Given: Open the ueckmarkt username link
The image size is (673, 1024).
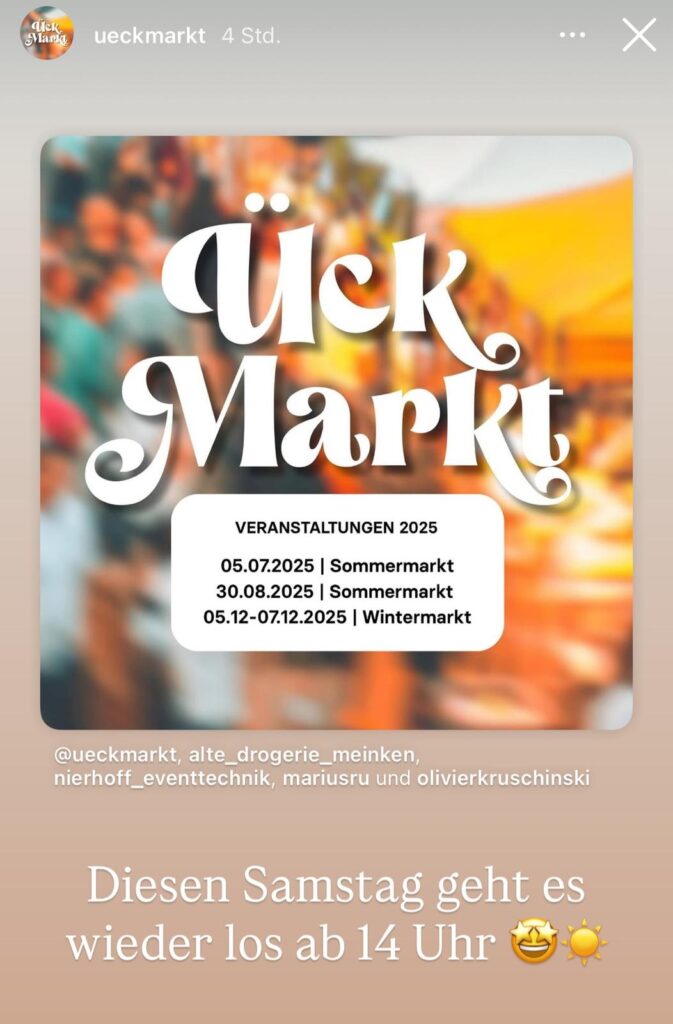Looking at the screenshot, I should point(149,36).
